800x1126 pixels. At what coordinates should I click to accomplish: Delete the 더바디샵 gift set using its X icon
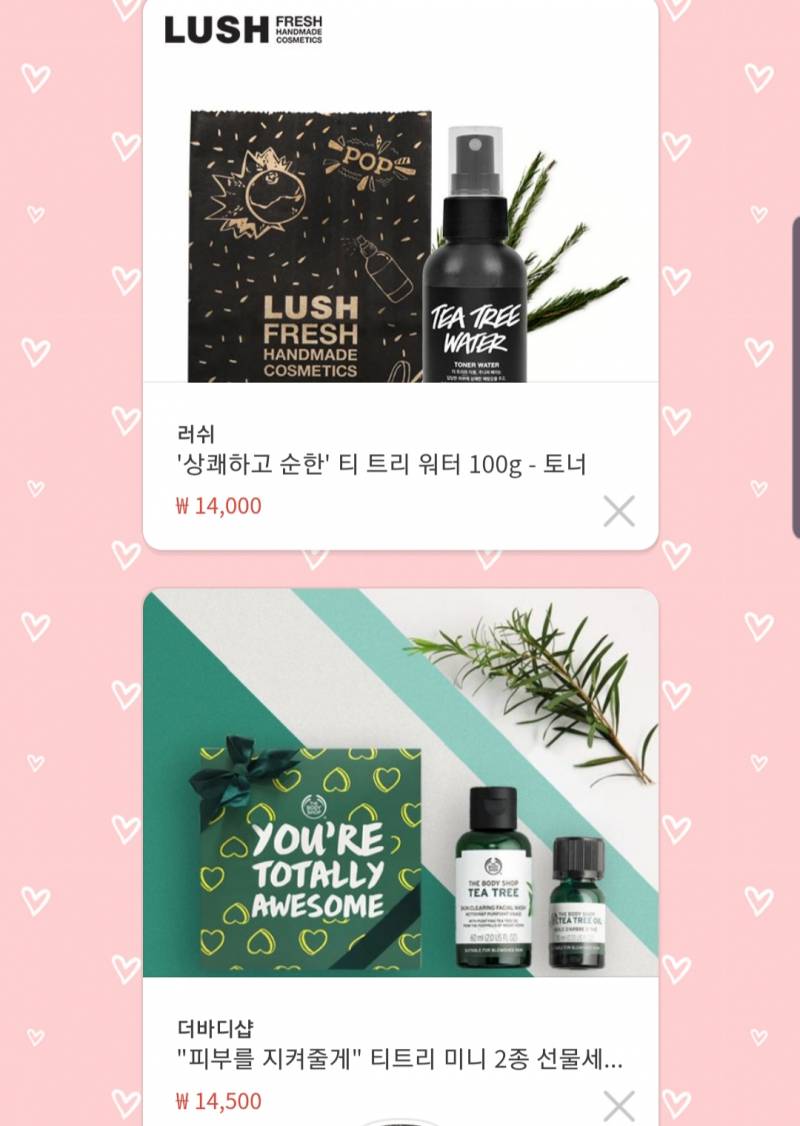point(618,1105)
